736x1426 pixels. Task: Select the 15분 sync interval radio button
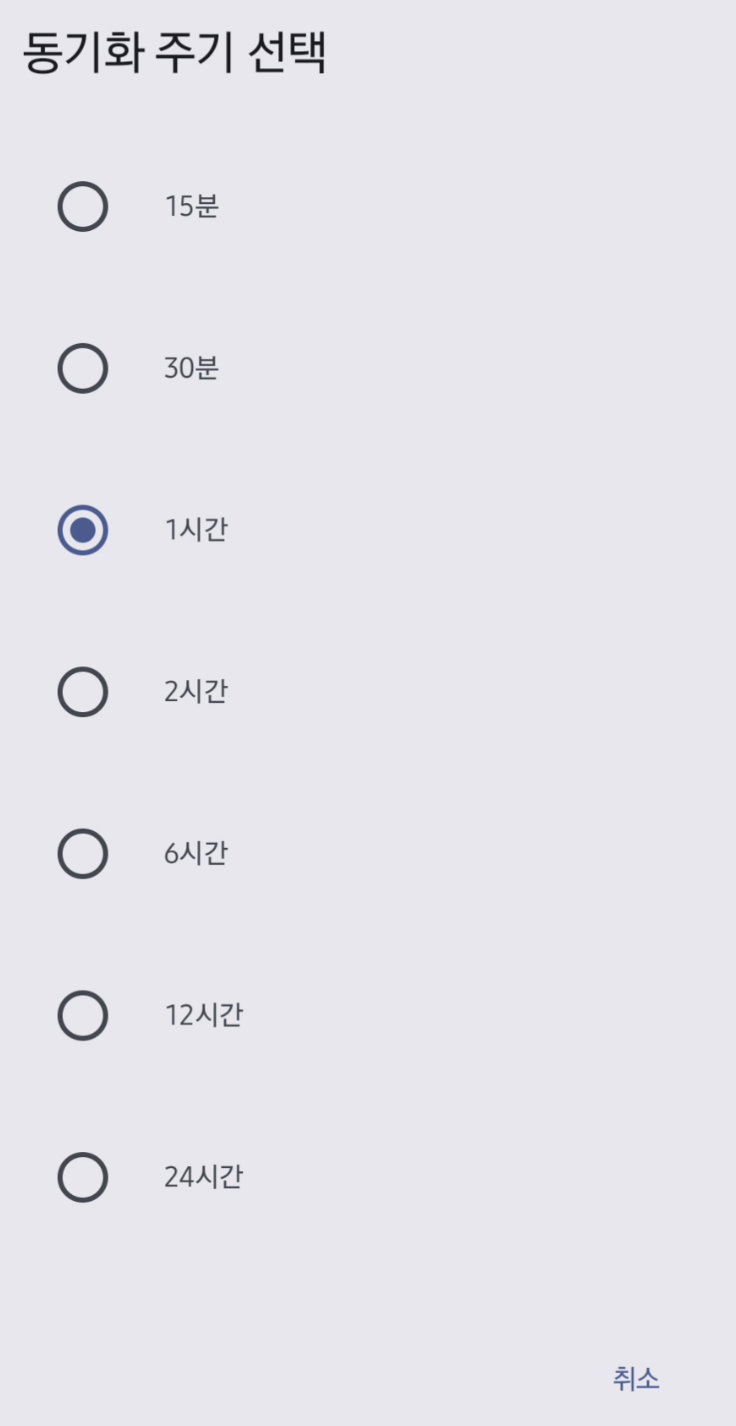[83, 207]
